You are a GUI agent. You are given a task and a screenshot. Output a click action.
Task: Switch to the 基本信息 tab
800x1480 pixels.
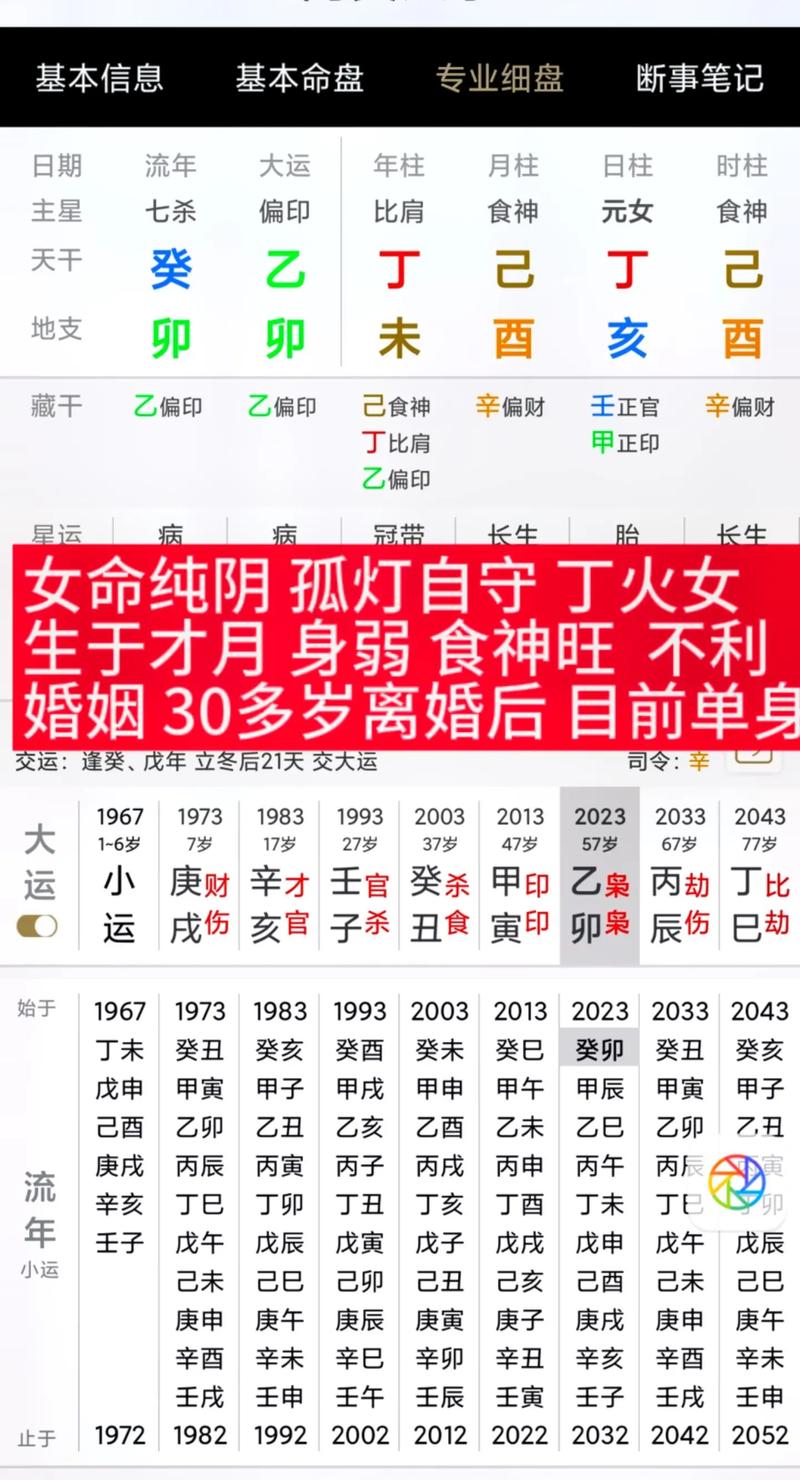click(99, 78)
